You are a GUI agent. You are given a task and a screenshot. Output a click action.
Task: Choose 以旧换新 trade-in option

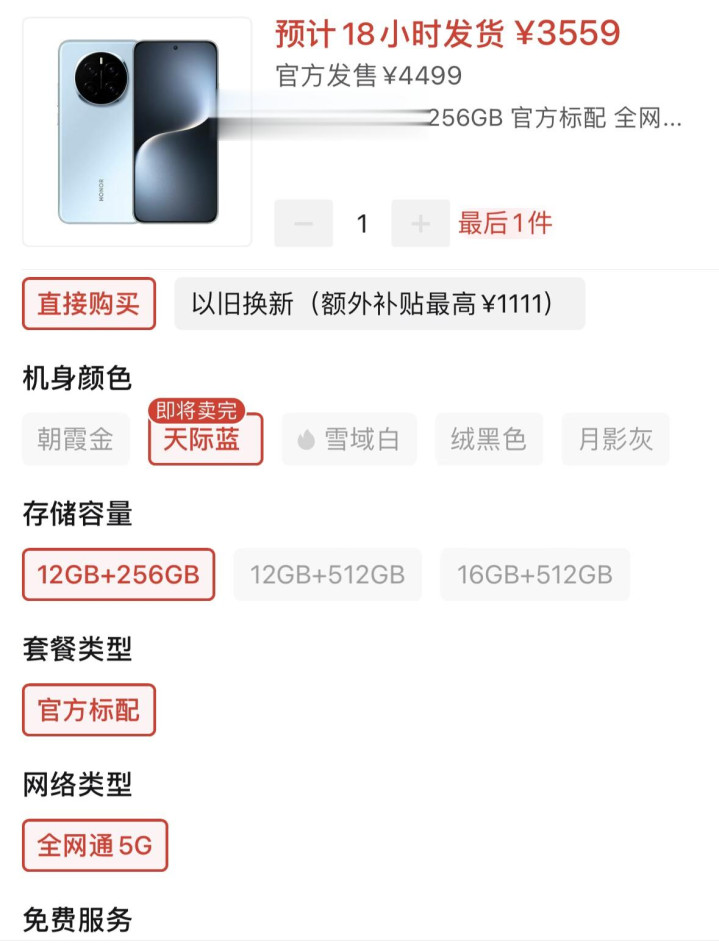380,303
